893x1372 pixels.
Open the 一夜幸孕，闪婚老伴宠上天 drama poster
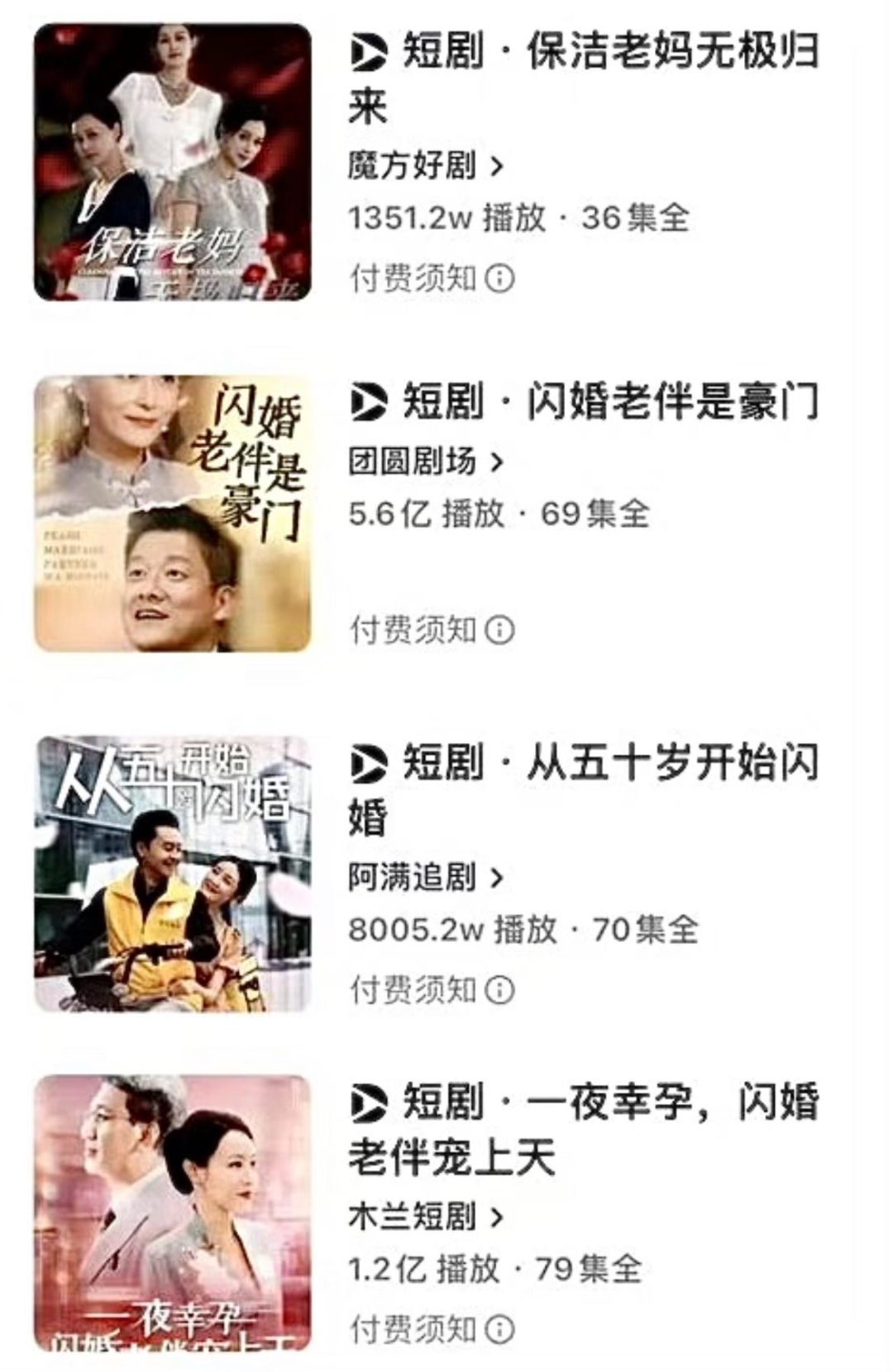(x=172, y=1213)
